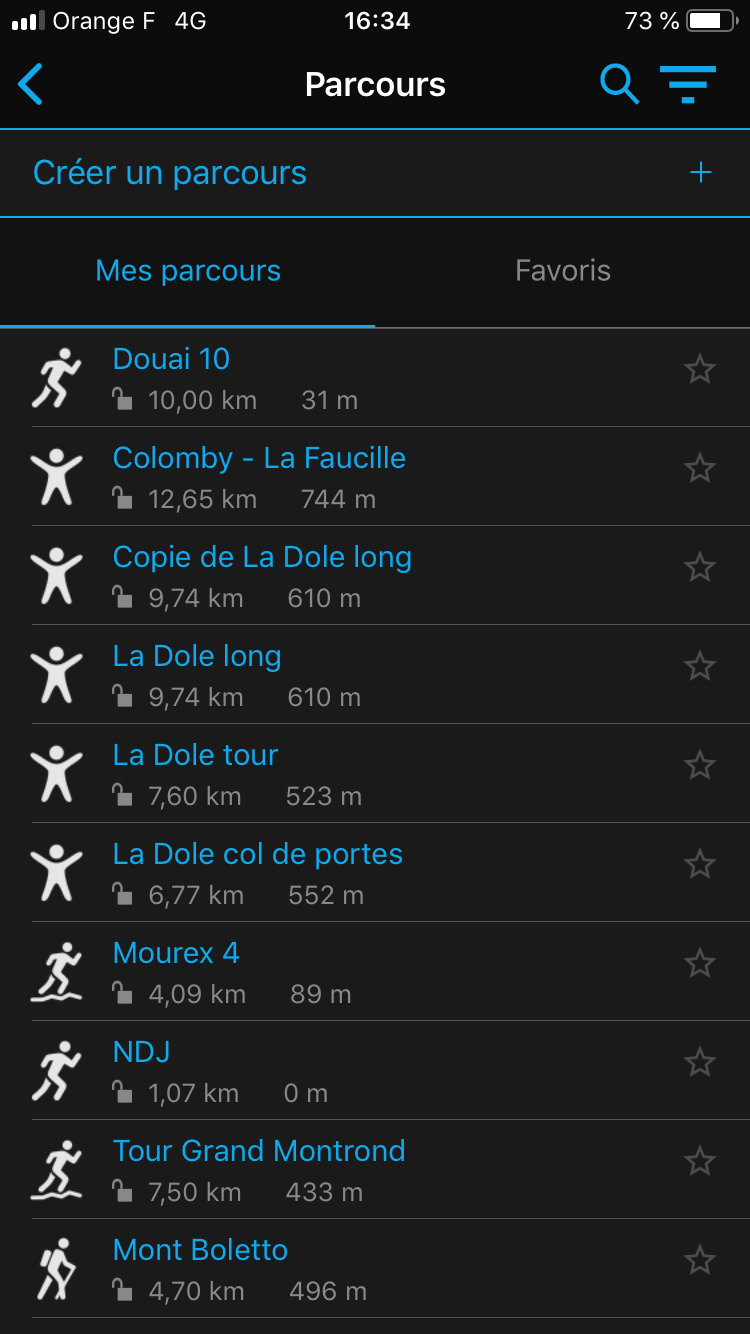Image resolution: width=750 pixels, height=1334 pixels.
Task: Open the filter options icon
Action: tap(688, 85)
